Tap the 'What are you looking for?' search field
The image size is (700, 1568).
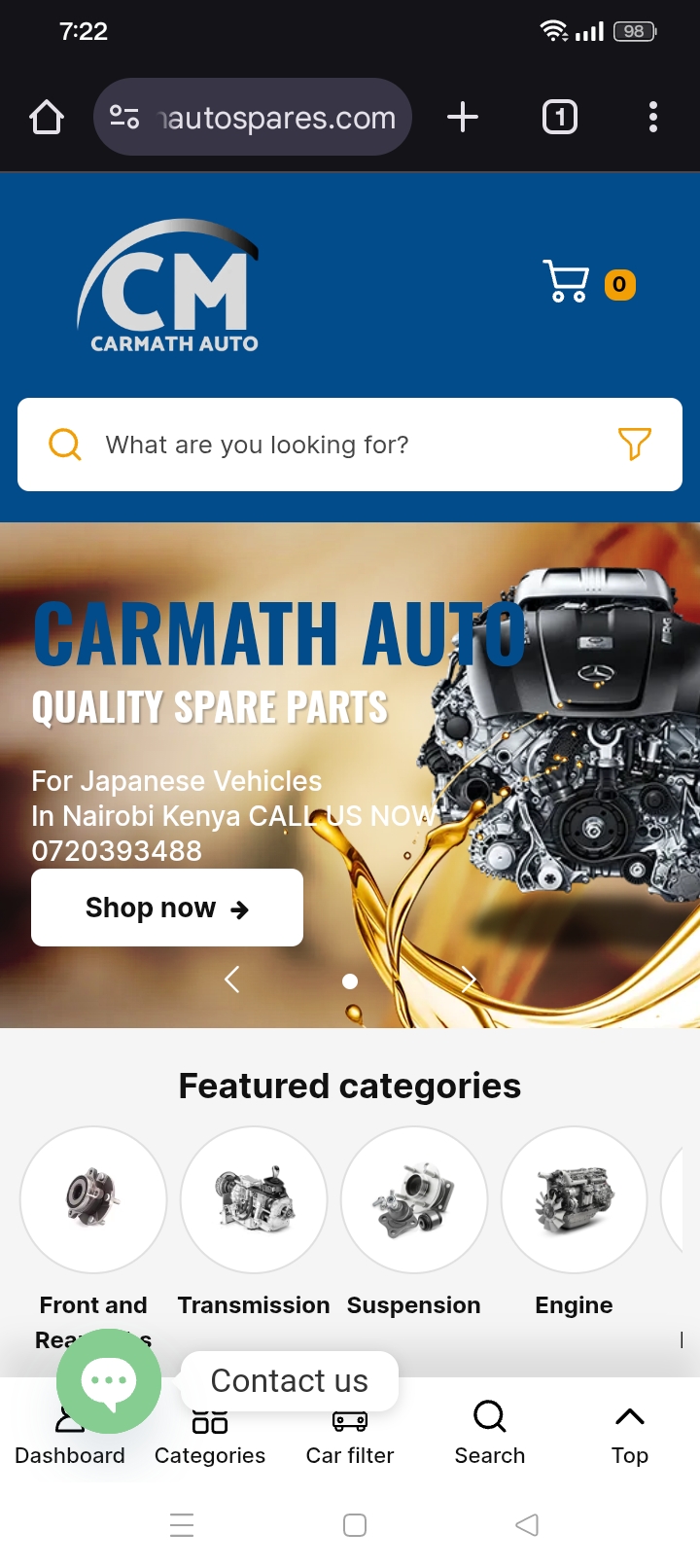point(331,445)
